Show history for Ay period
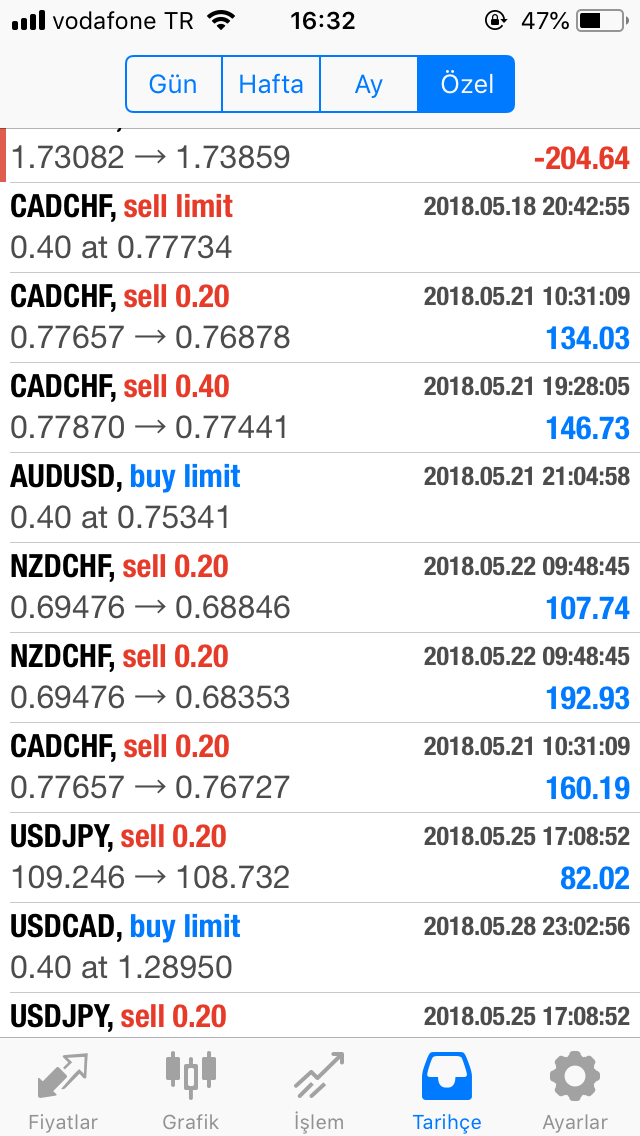 (368, 84)
